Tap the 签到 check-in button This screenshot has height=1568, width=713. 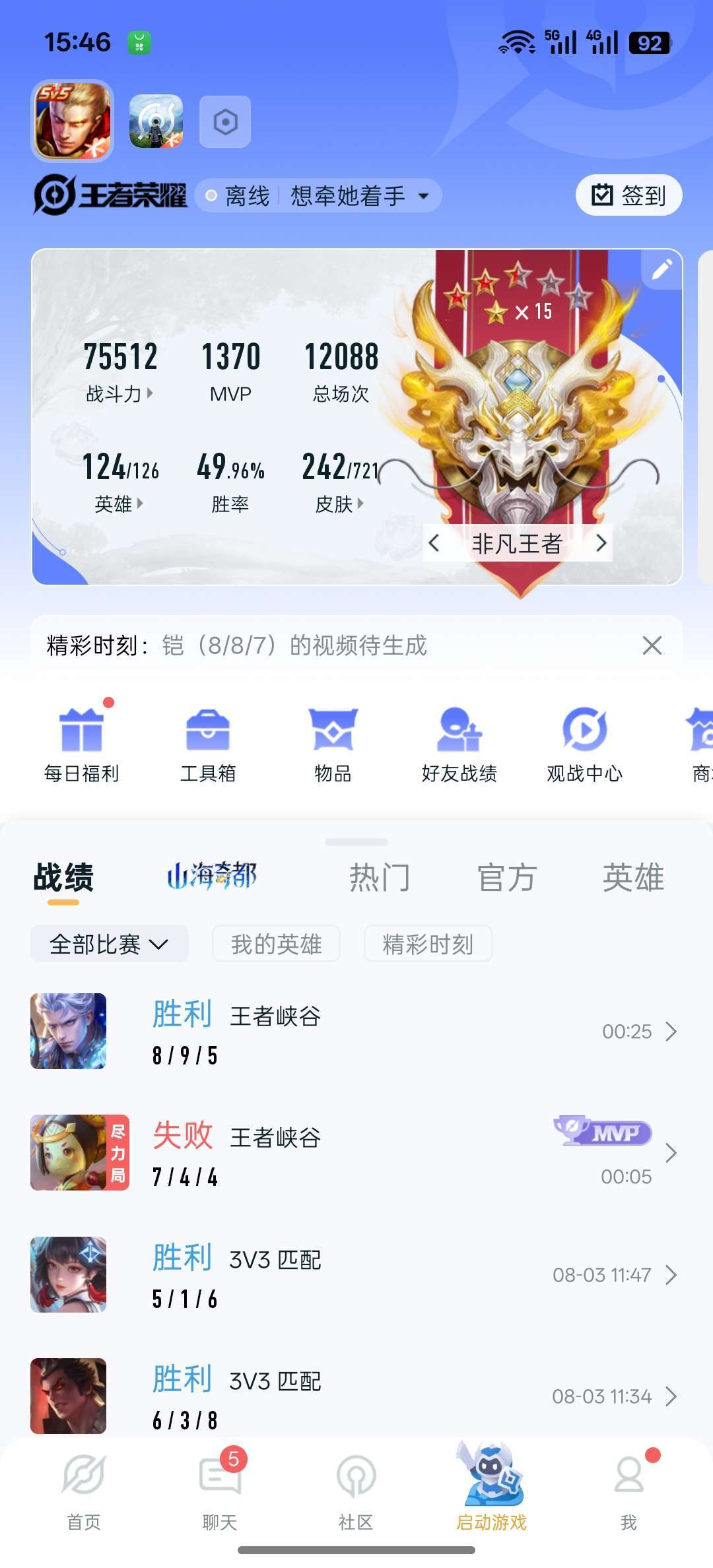[628, 195]
